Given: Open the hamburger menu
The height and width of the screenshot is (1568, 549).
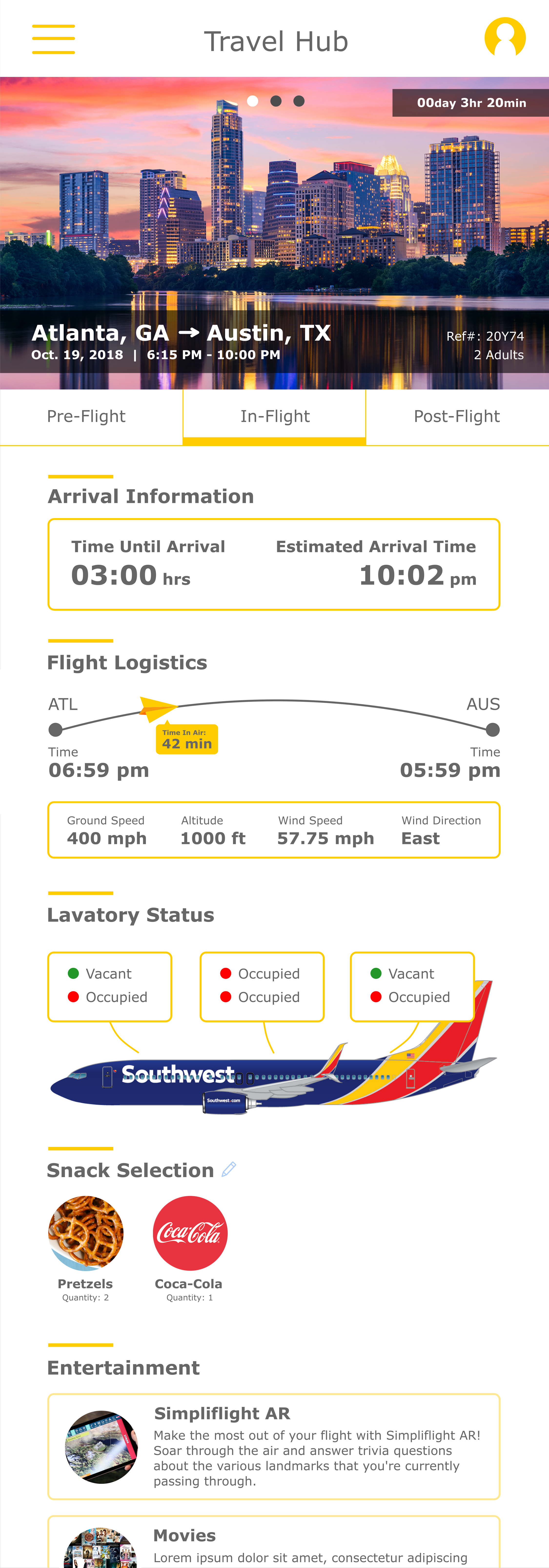Looking at the screenshot, I should point(53,40).
